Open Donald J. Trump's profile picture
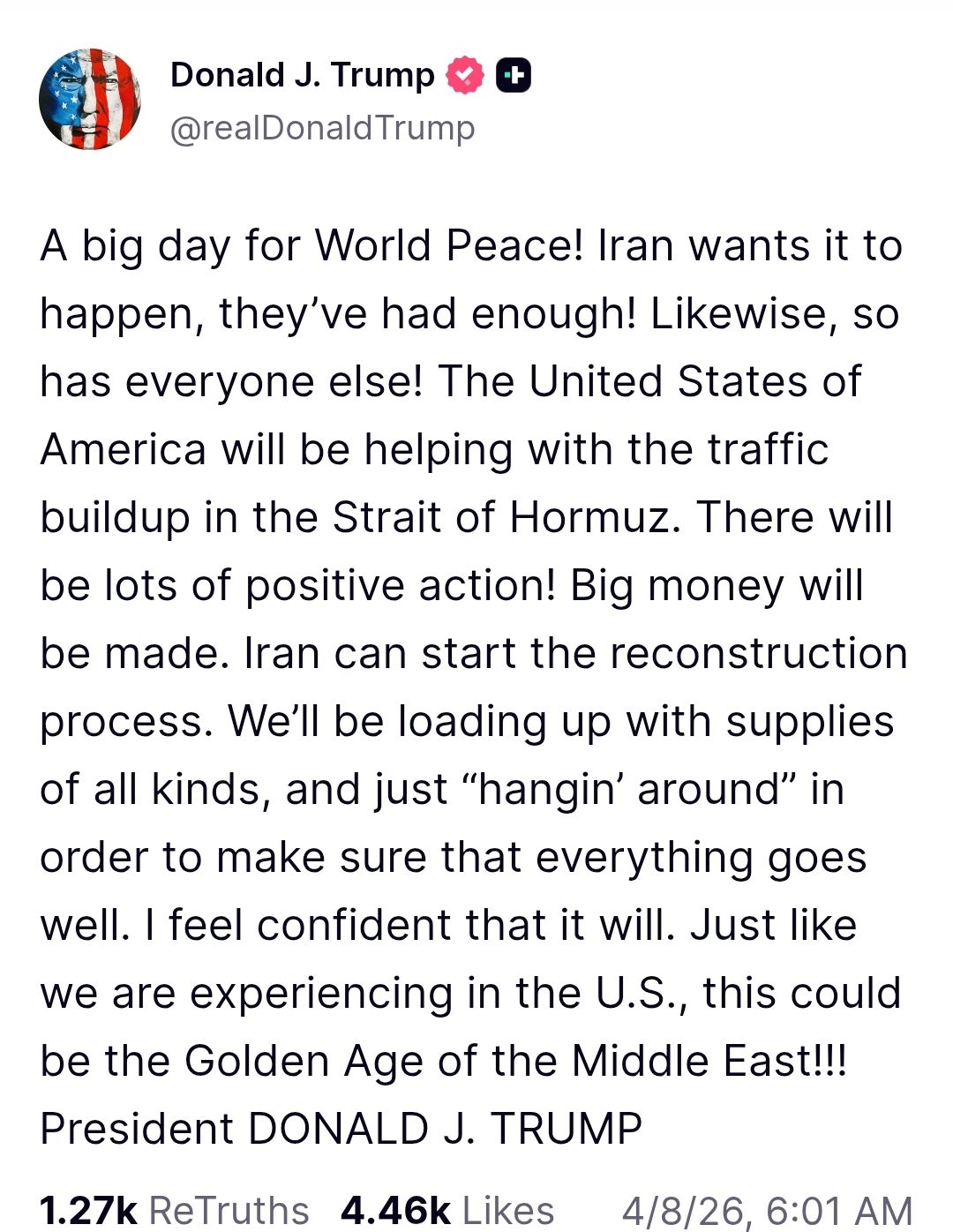 [90, 99]
